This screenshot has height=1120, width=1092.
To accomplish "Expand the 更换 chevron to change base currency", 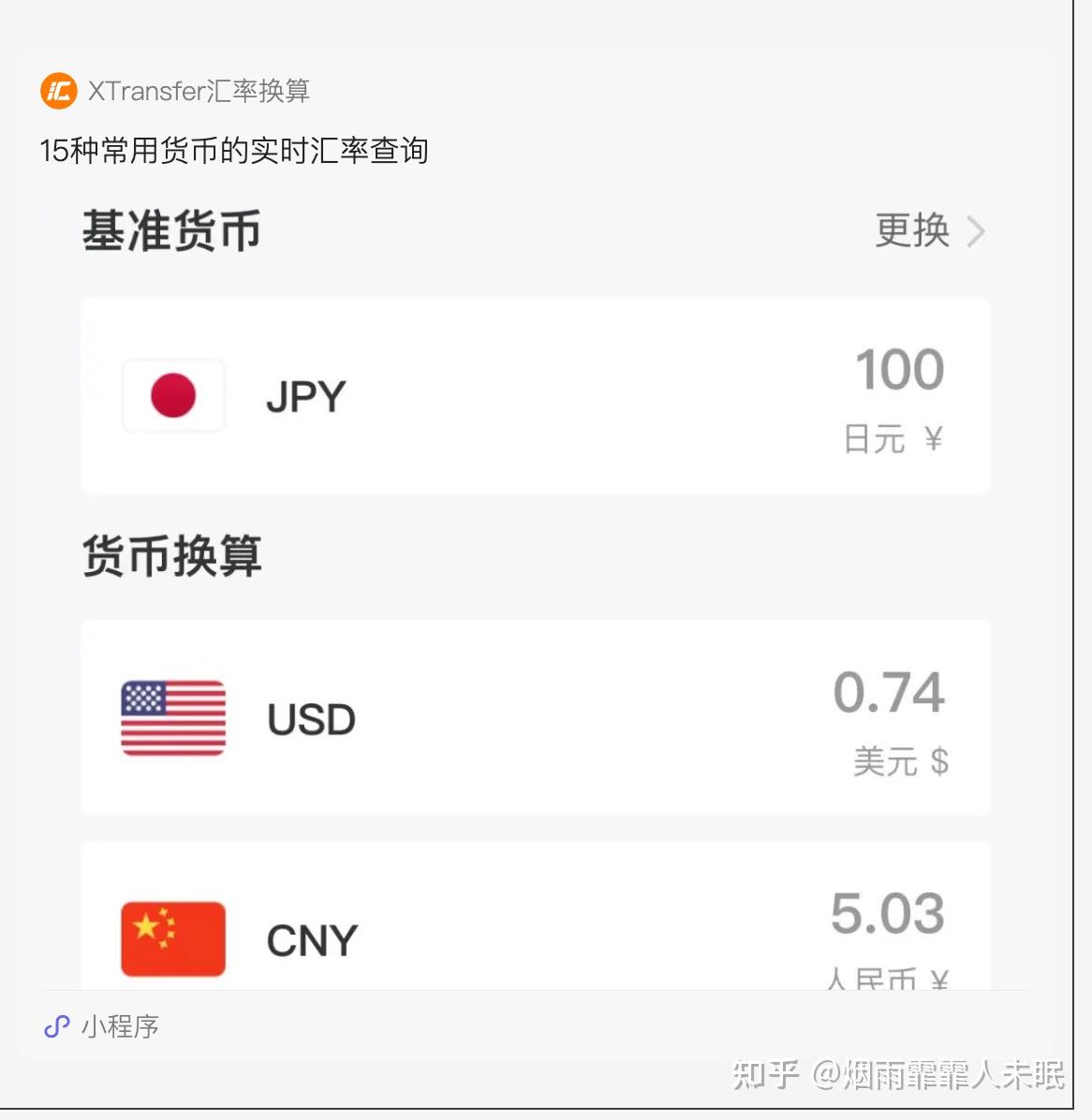I will click(978, 230).
